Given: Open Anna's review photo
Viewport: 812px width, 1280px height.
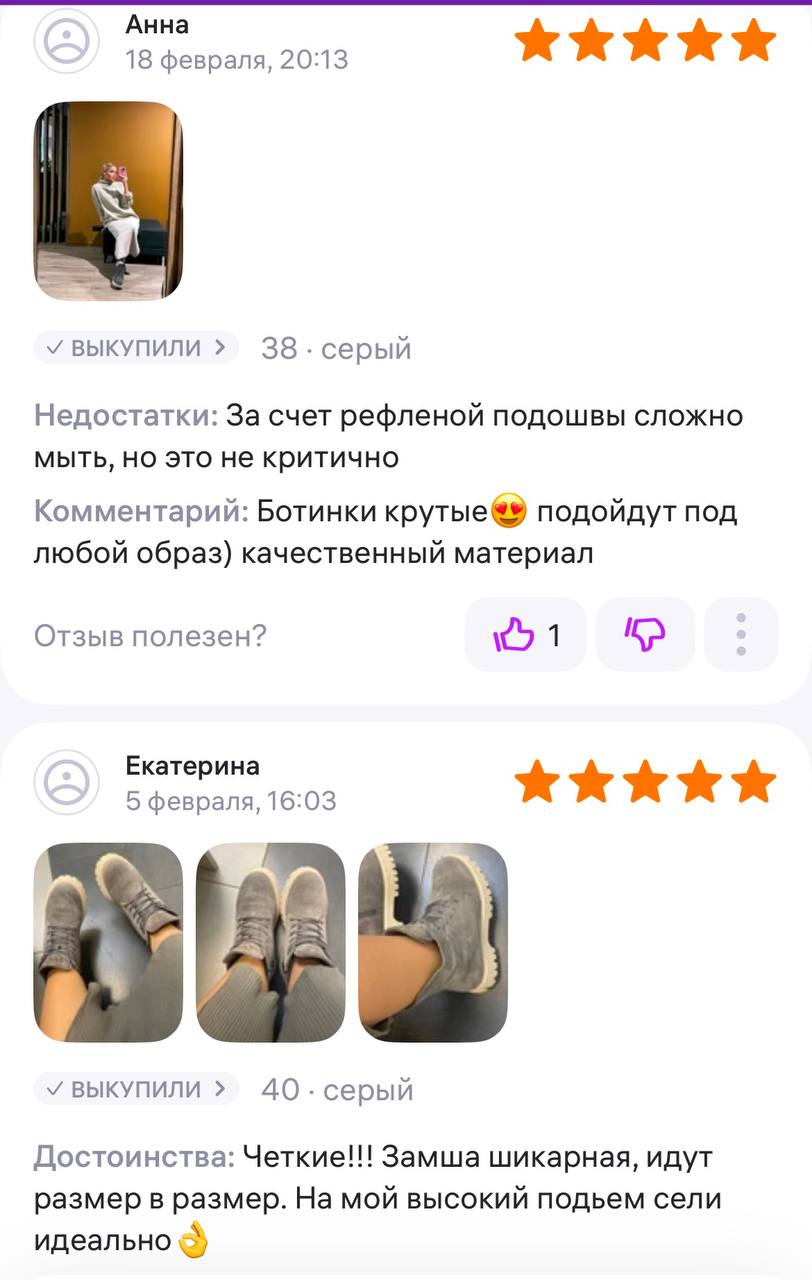Looking at the screenshot, I should (108, 201).
